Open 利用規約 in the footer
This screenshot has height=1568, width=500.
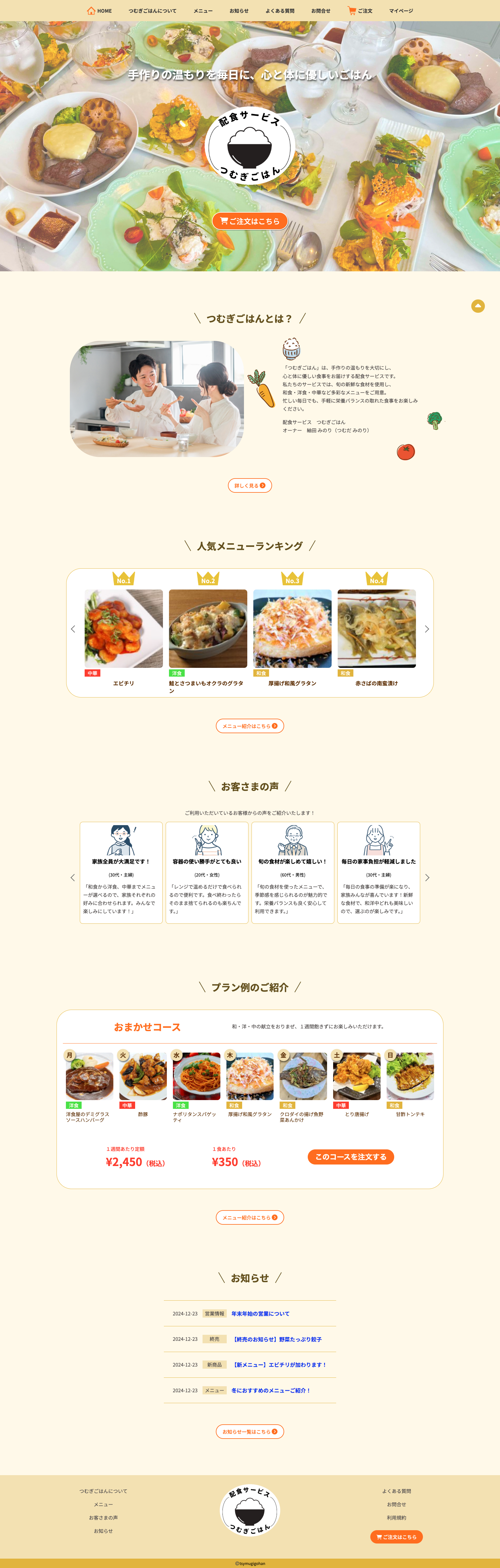[x=397, y=1517]
